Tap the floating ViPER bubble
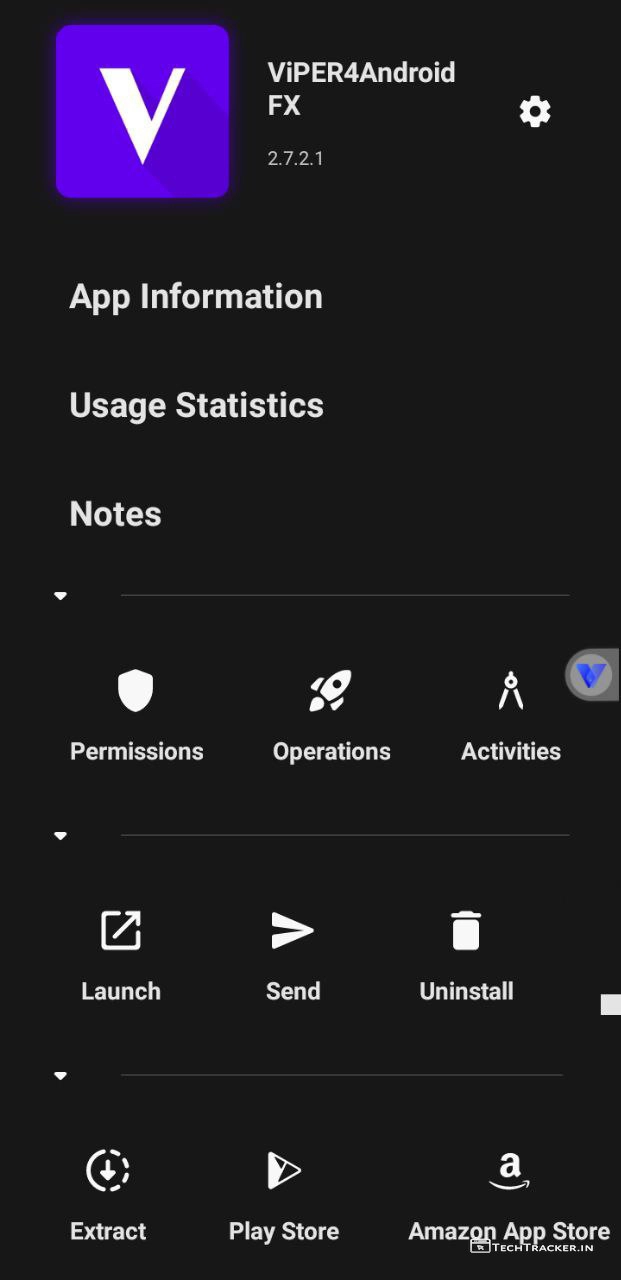Viewport: 621px width, 1280px height. tap(591, 676)
